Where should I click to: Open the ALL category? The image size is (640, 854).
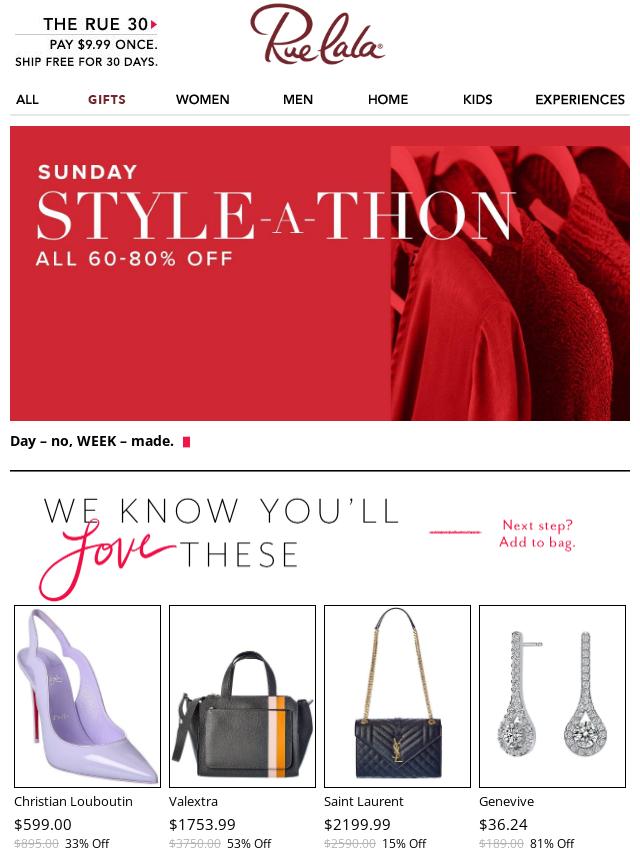(x=27, y=99)
